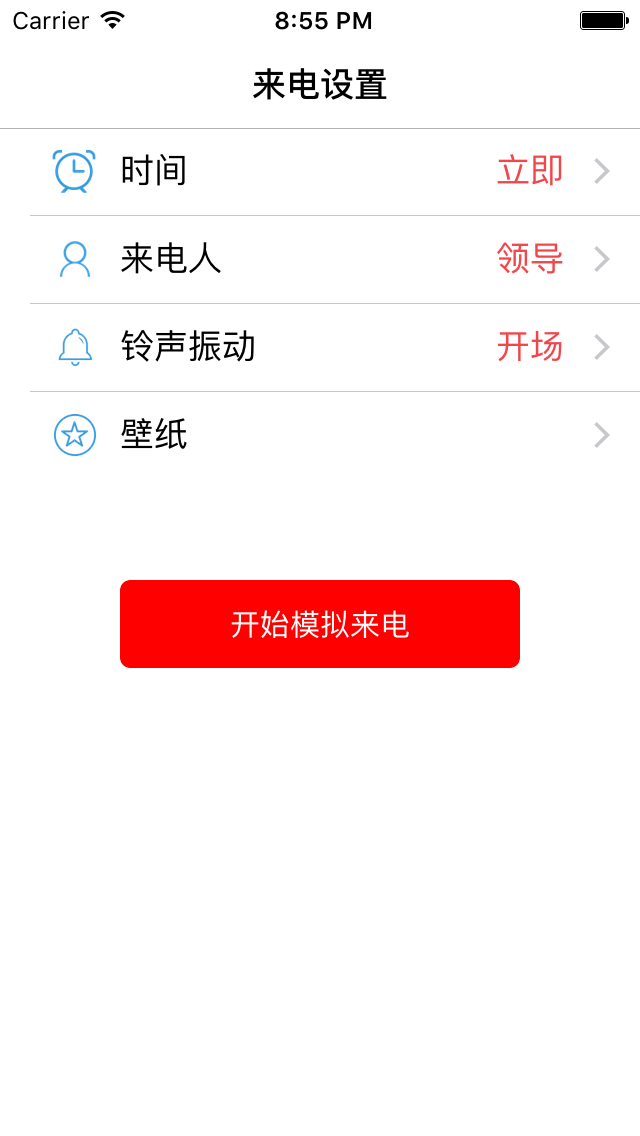Open the 铃声振动 ringtone row
The image size is (640, 1136).
320,348
